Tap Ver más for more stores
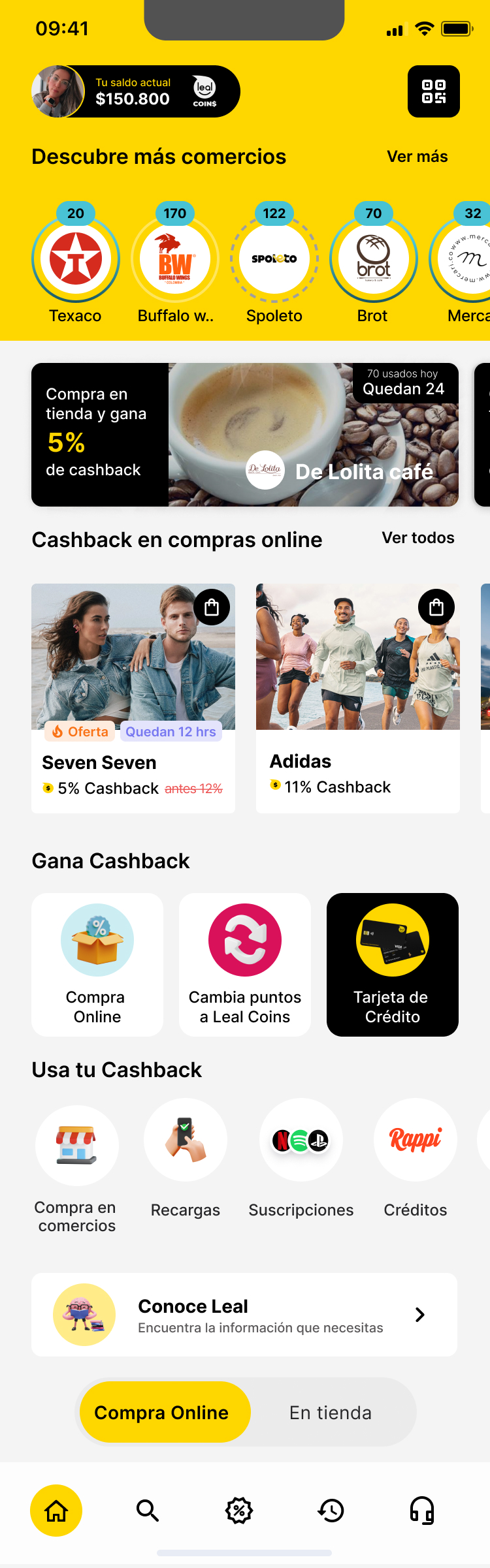This screenshot has height=1568, width=490. tap(417, 157)
